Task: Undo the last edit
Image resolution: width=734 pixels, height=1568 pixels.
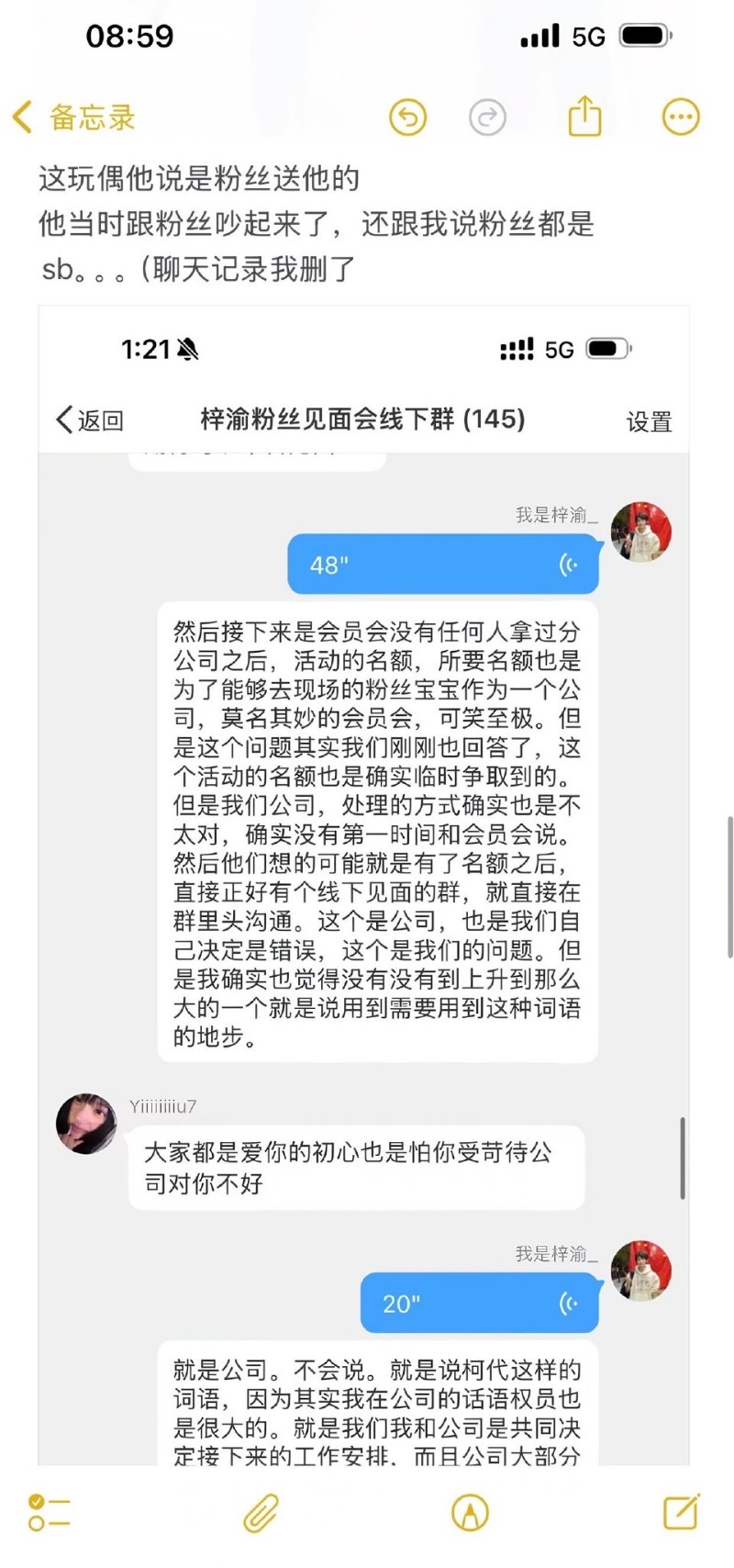Action: click(407, 118)
